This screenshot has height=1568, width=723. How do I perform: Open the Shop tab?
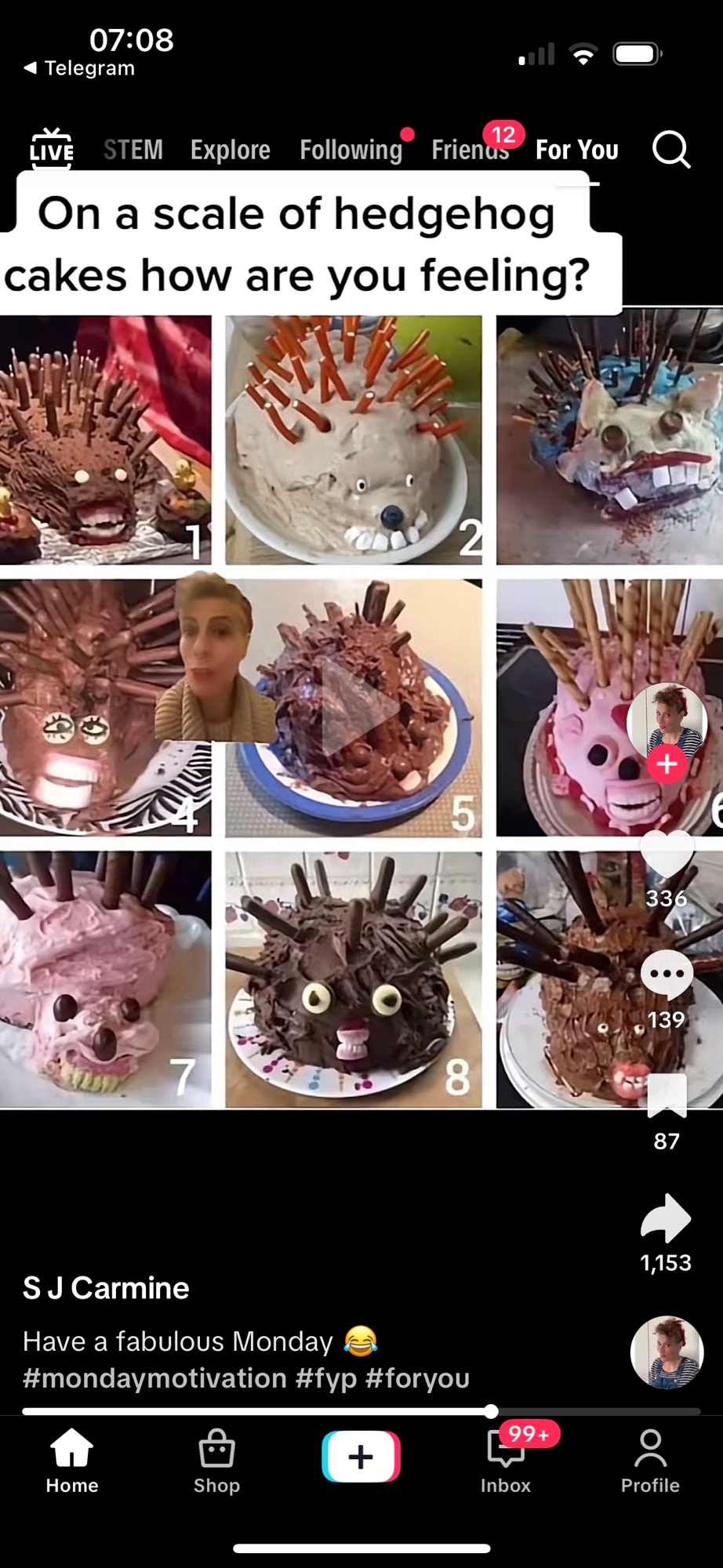[216, 1461]
